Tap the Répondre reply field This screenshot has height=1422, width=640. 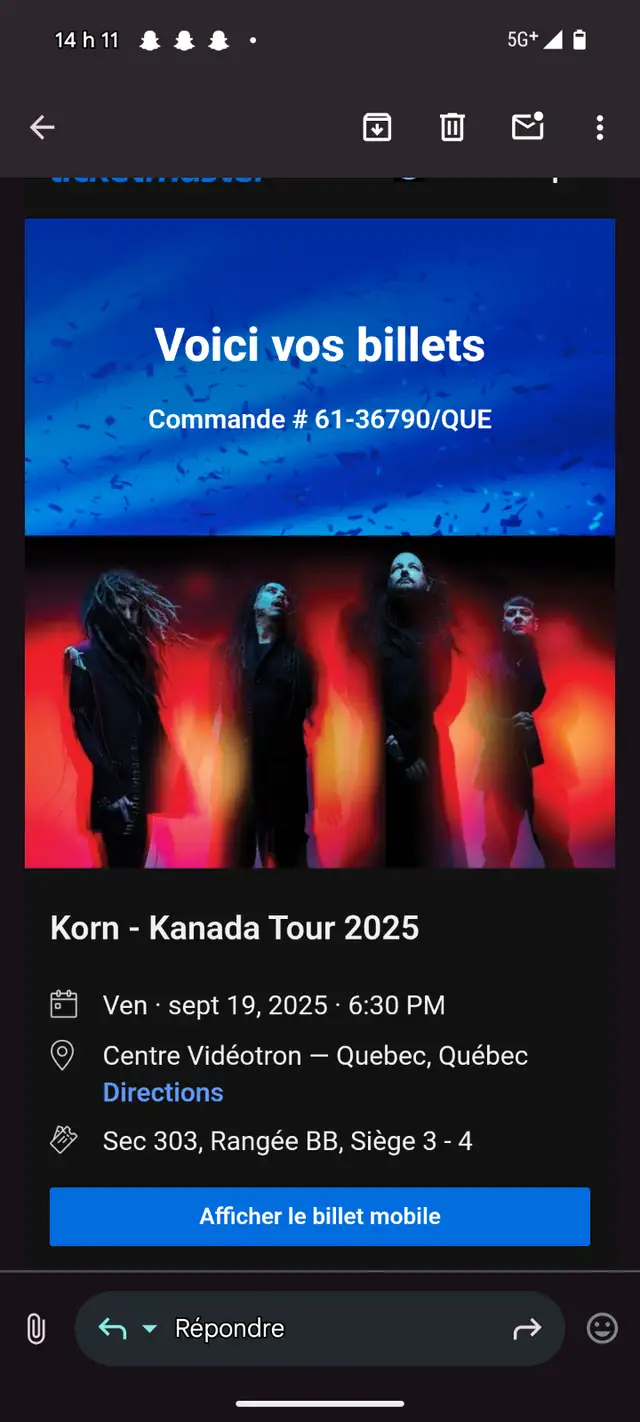click(320, 1328)
